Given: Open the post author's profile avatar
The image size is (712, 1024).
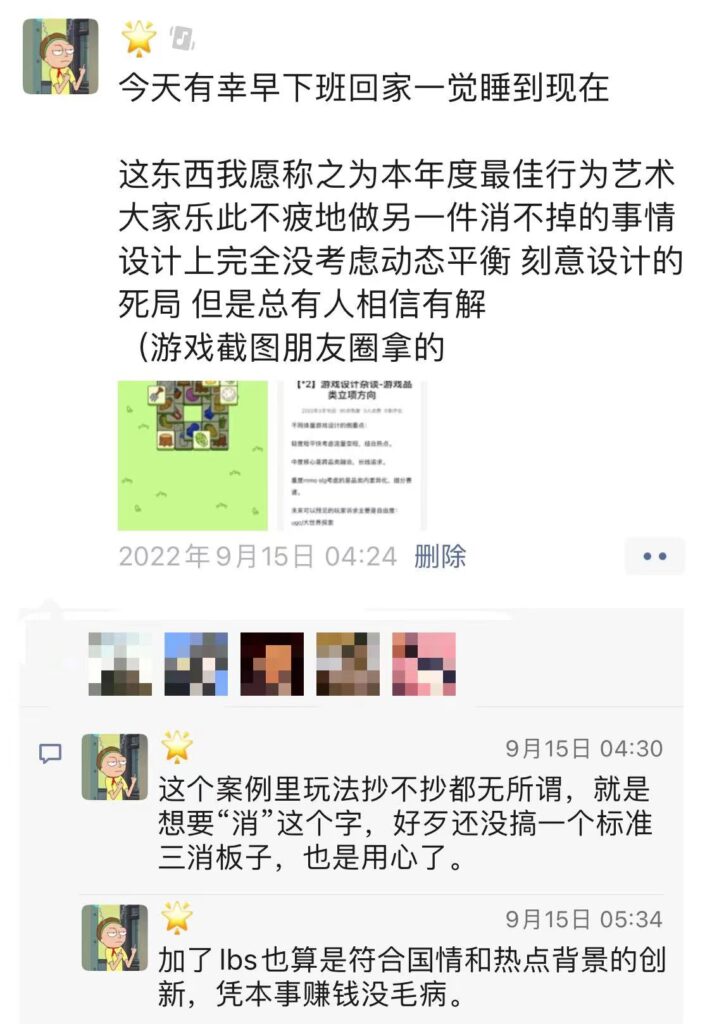Looking at the screenshot, I should [60, 56].
